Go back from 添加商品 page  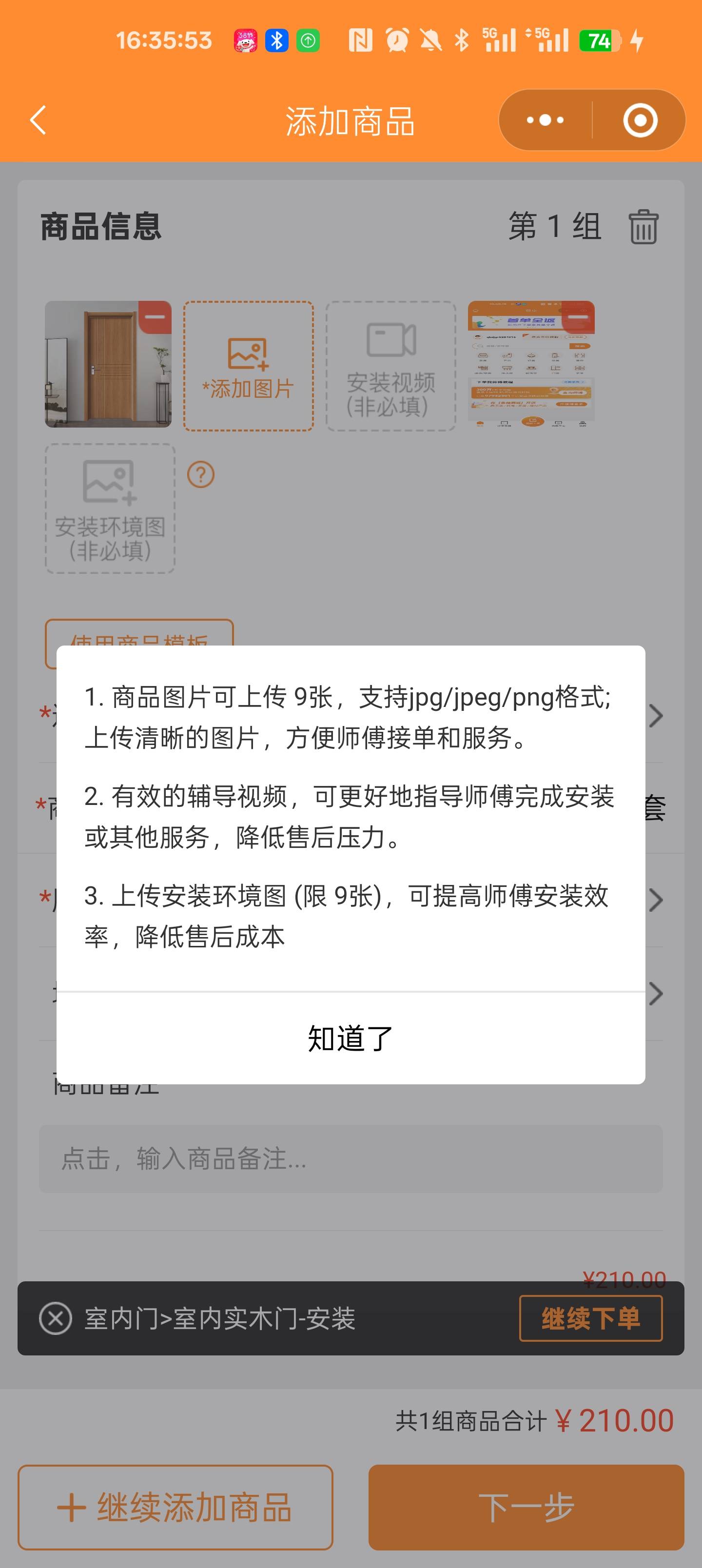pos(39,120)
